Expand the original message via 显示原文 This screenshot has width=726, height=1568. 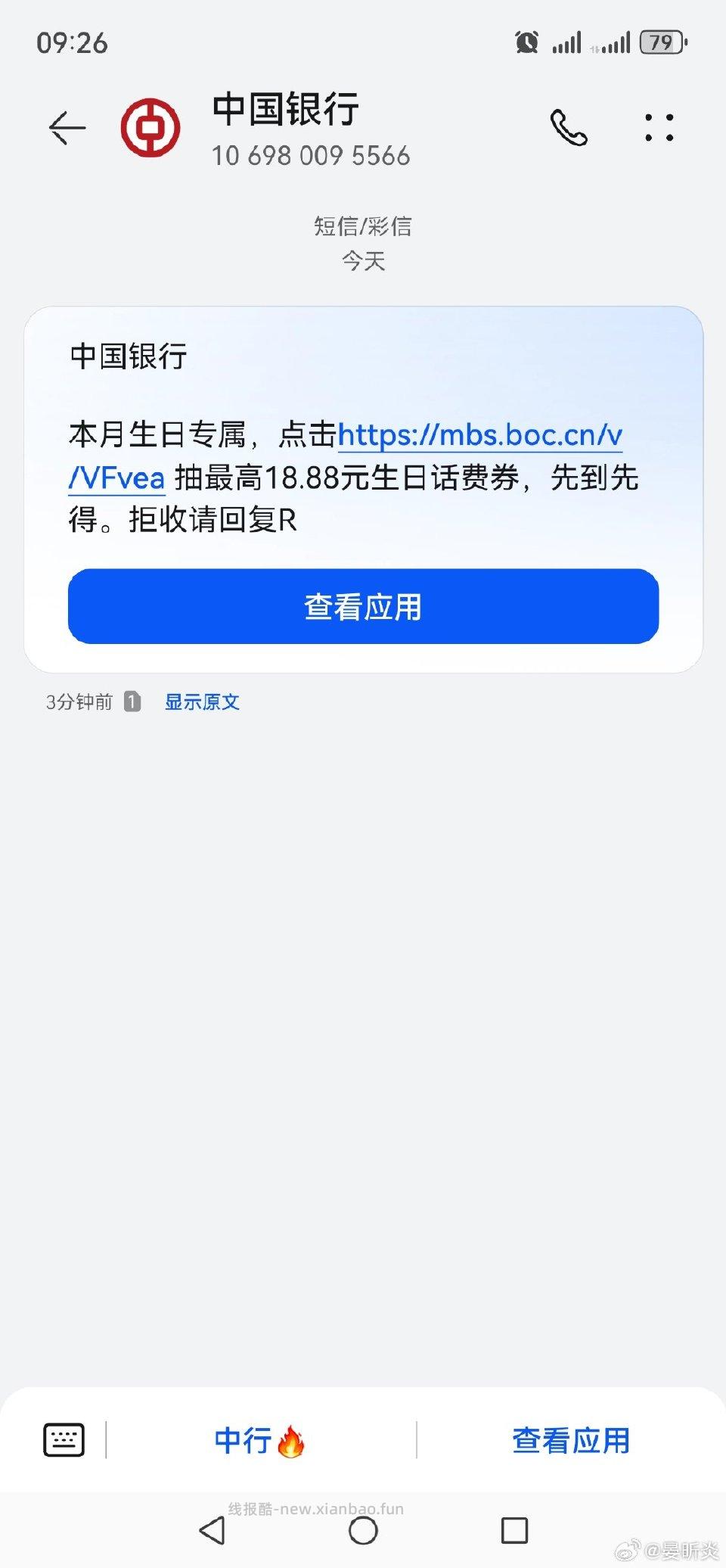point(201,702)
